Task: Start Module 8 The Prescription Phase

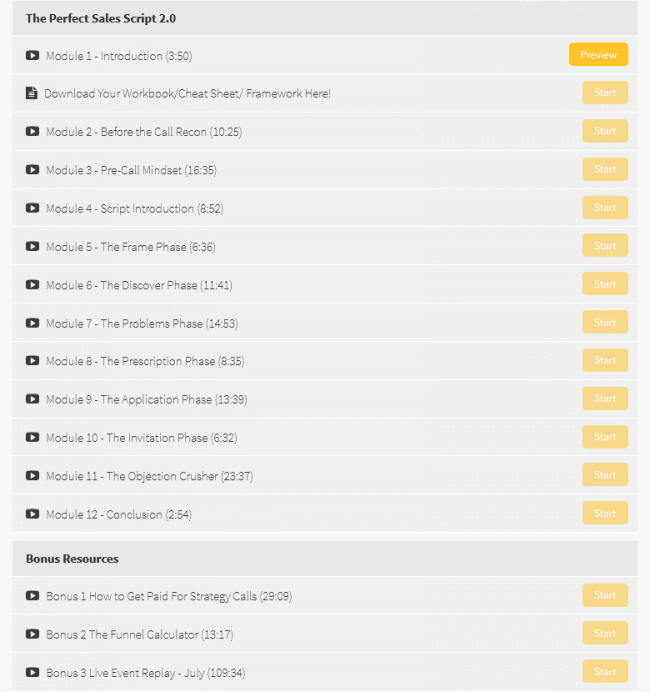Action: (x=605, y=360)
